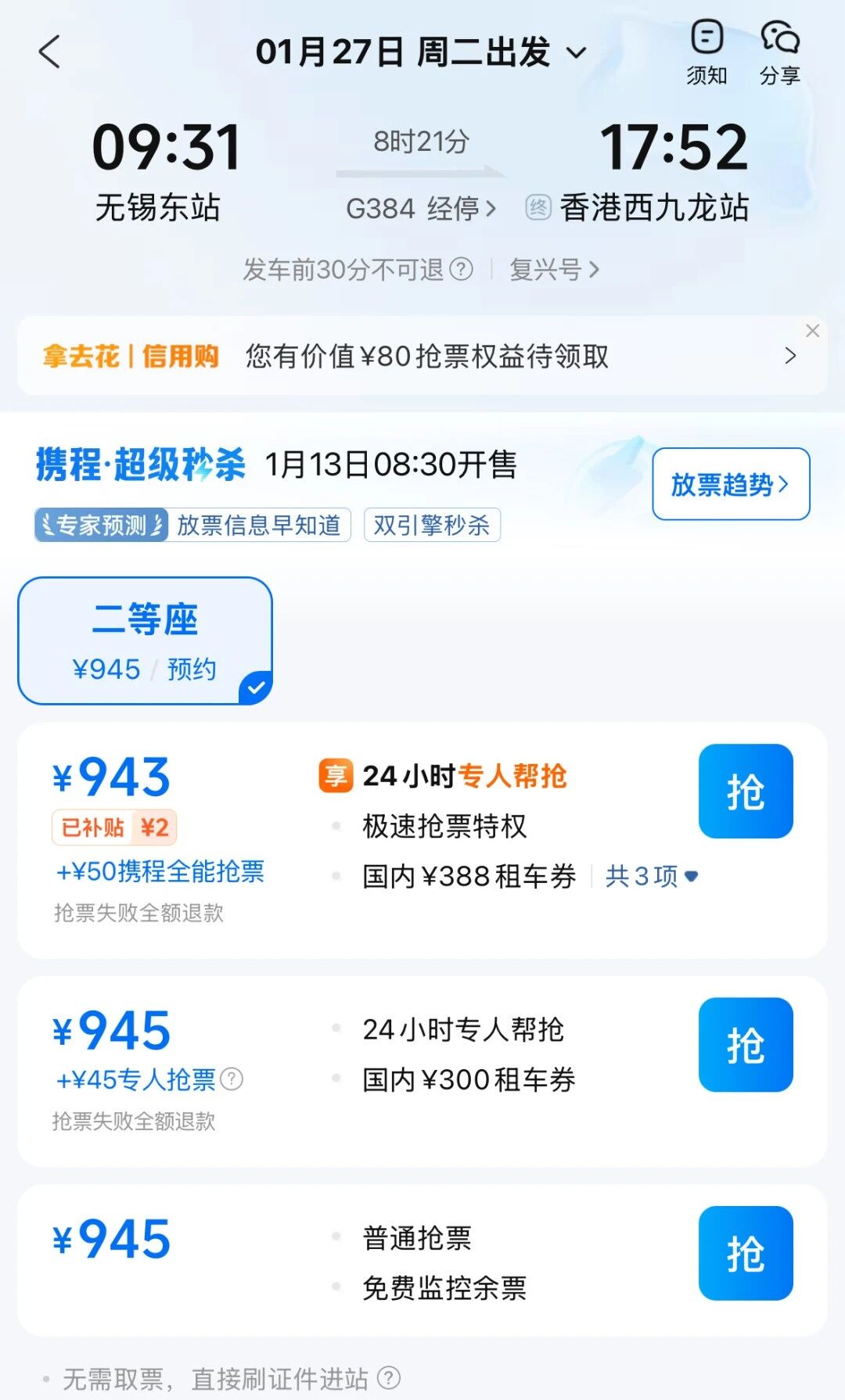Image resolution: width=845 pixels, height=1400 pixels.
Task: Open help icon next to 专人抢票
Action: 232,1079
